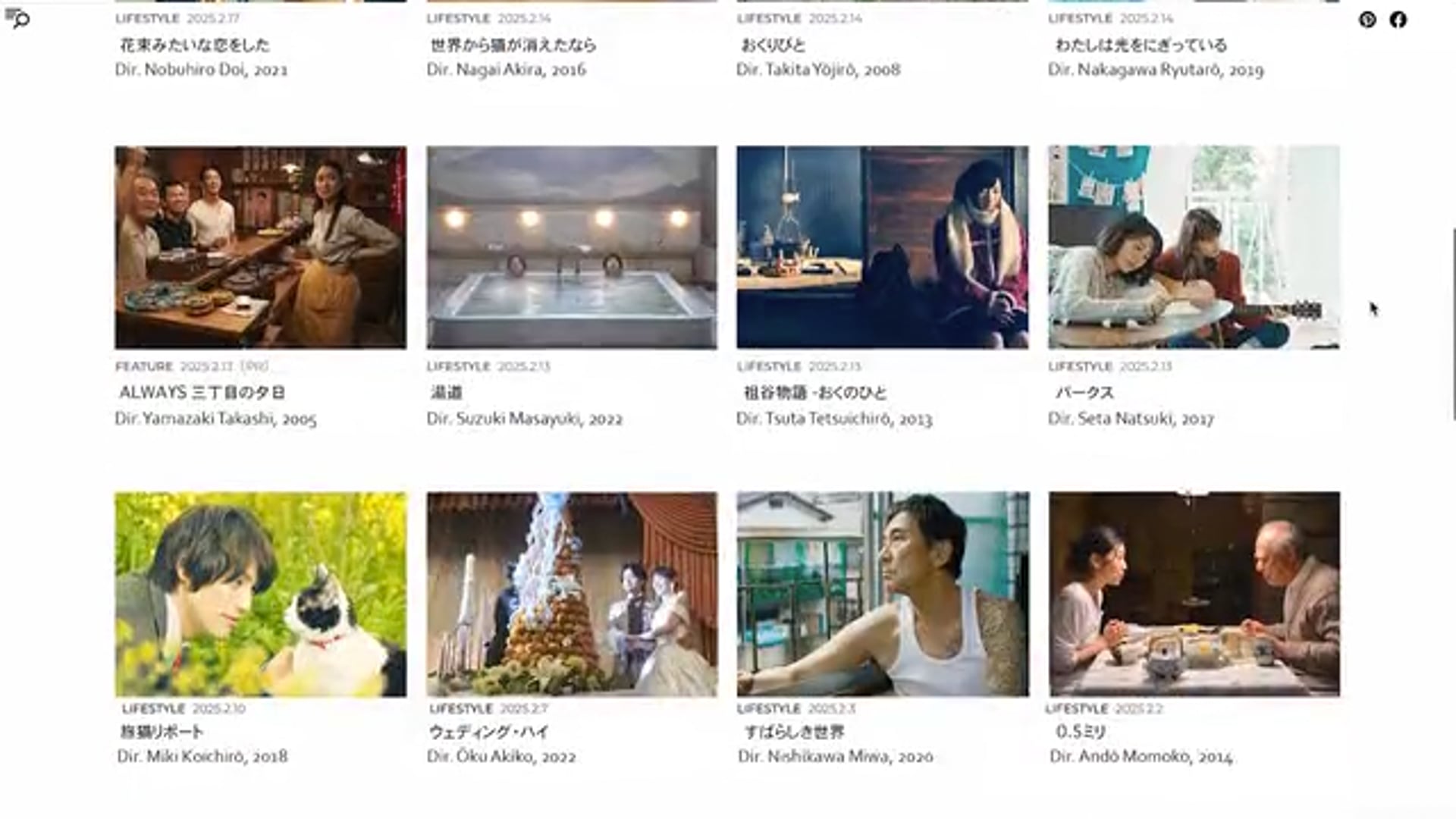
Task: Open the Facebook page icon
Action: click(1398, 20)
